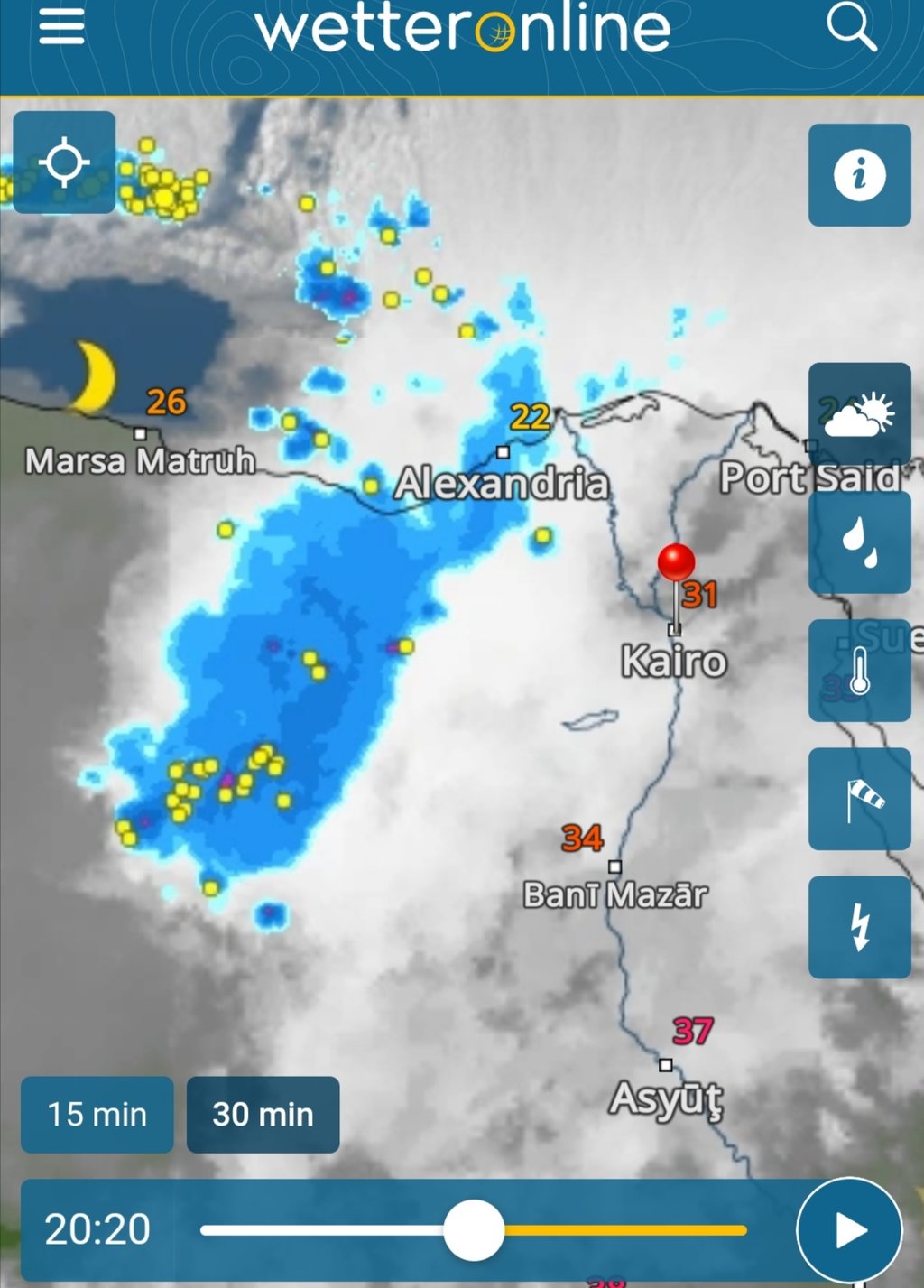Toggle the 30 min interval option
The width and height of the screenshot is (924, 1288).
(x=263, y=1115)
